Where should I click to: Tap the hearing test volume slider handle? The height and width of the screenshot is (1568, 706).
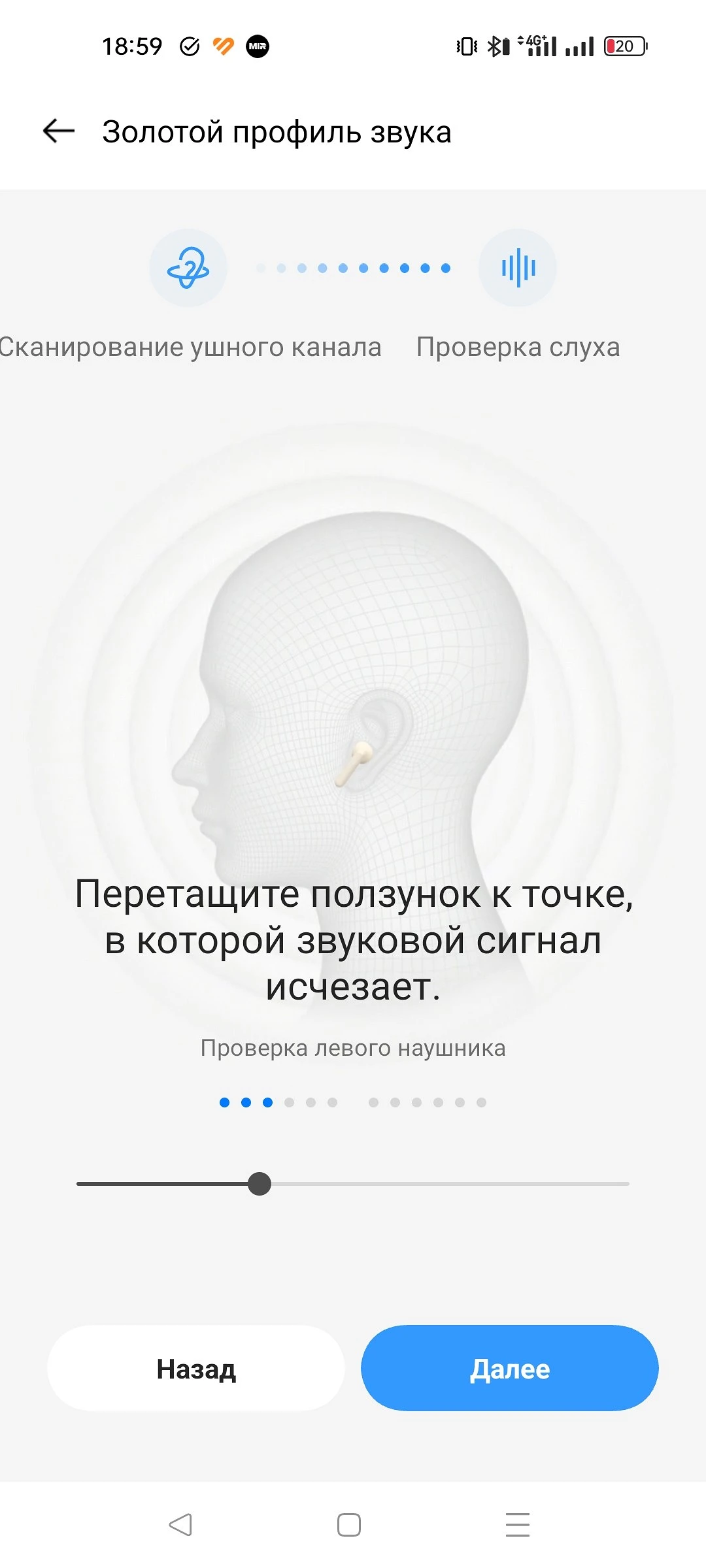260,1184
